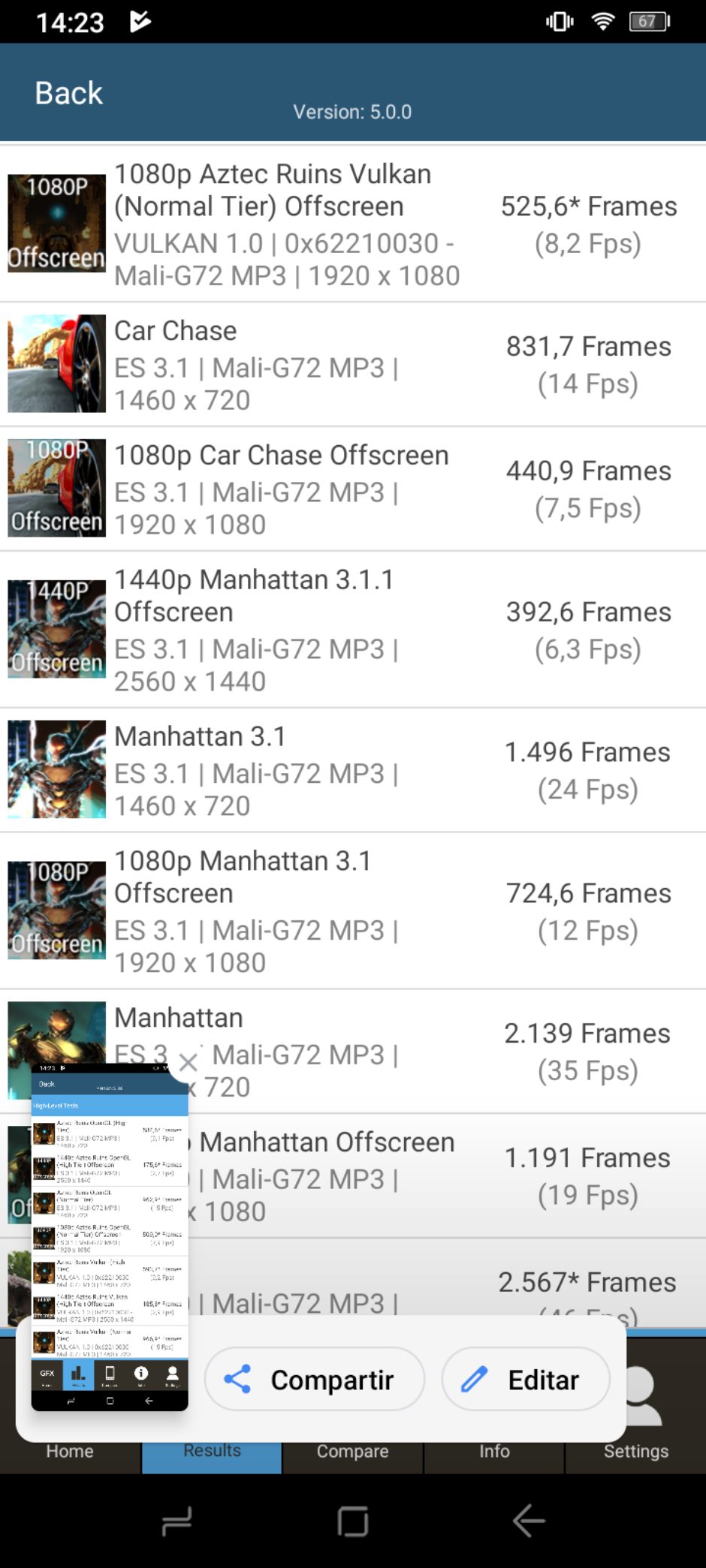Image resolution: width=706 pixels, height=1568 pixels.
Task: Open the captured screenshot thumbnail
Action: tap(110, 1237)
